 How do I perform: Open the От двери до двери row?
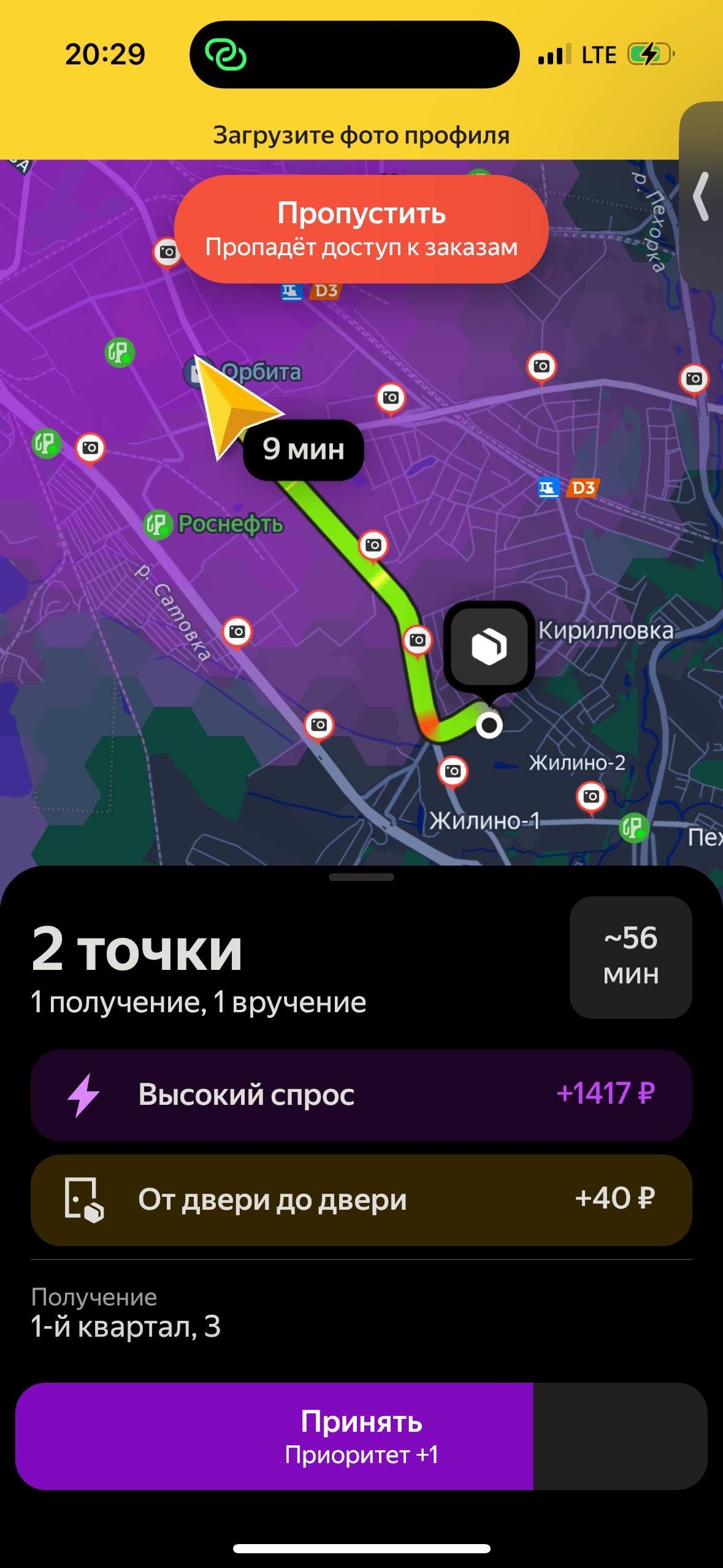click(x=361, y=1199)
